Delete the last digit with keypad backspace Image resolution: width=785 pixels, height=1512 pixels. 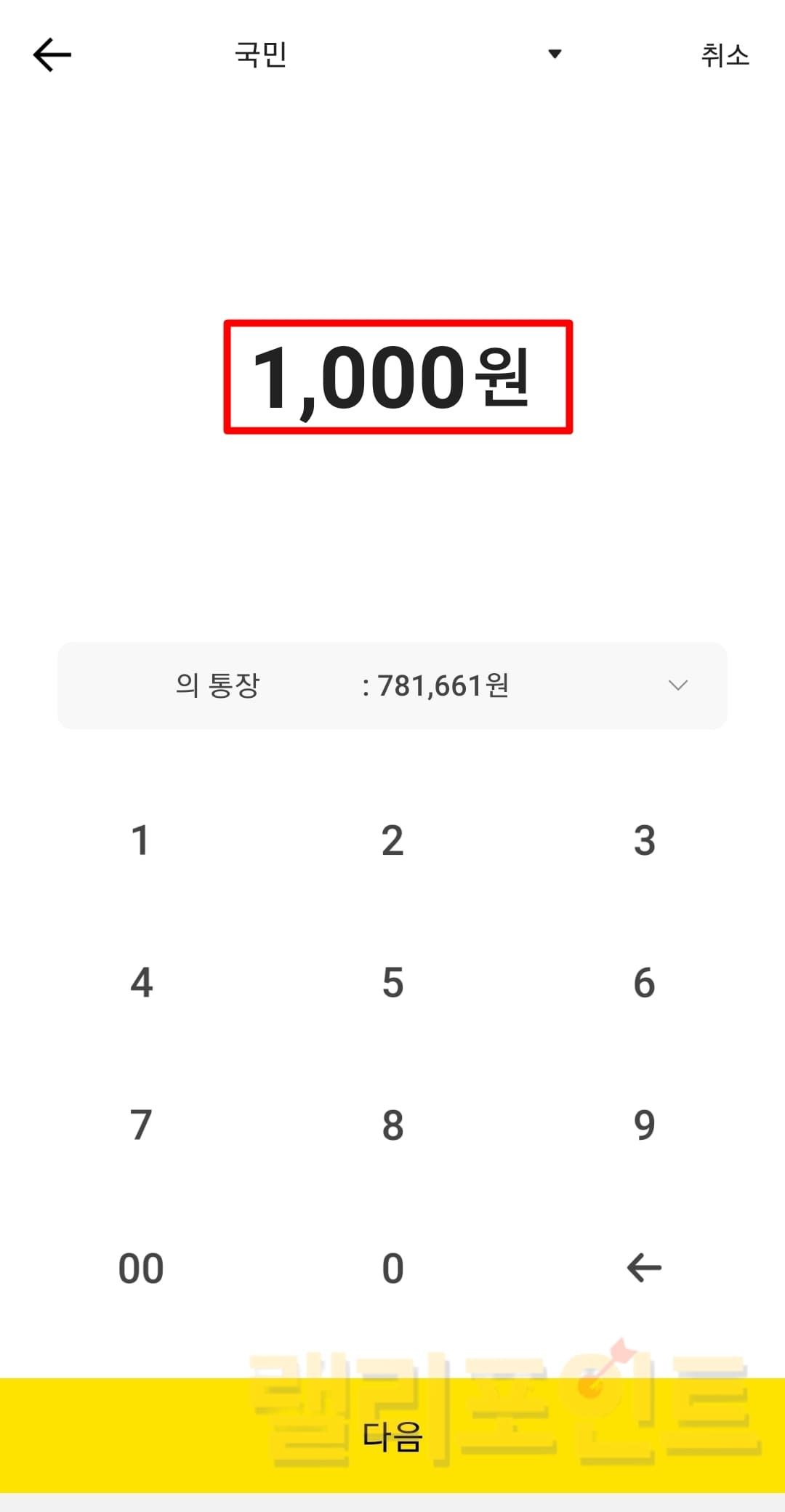[644, 1268]
